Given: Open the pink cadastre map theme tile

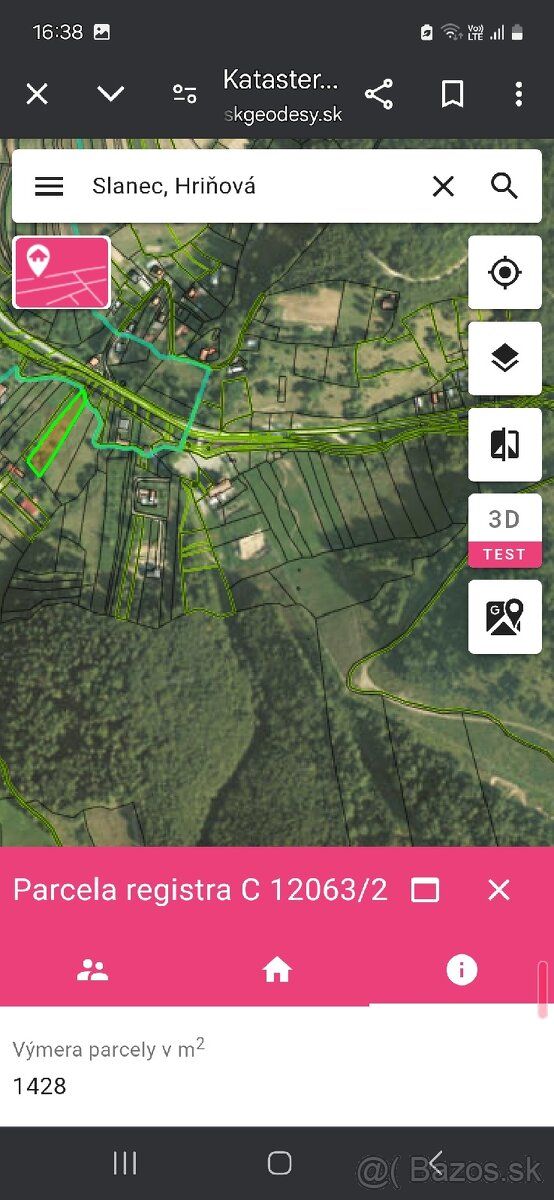Looking at the screenshot, I should pyautogui.click(x=62, y=272).
